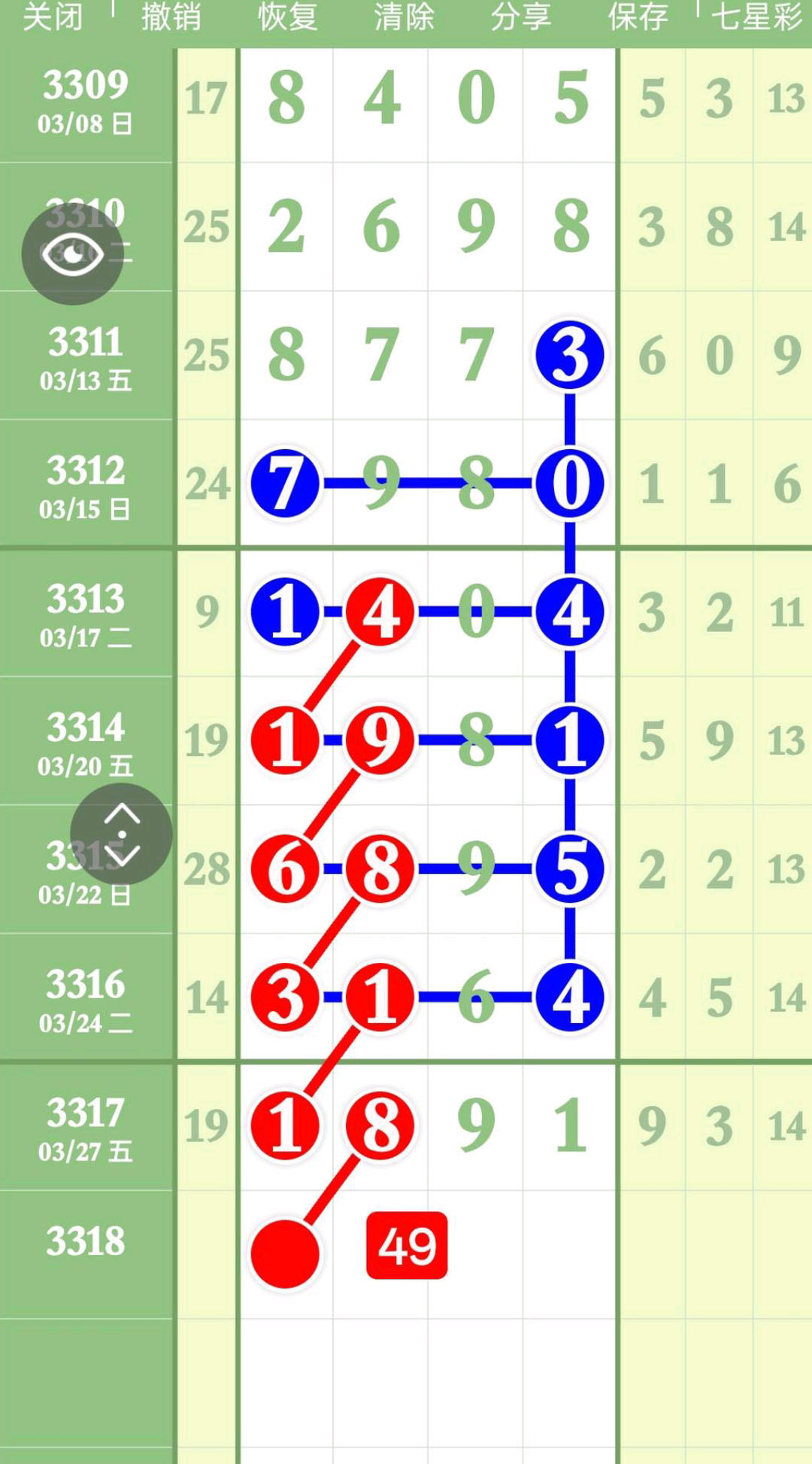Tap 关闭 to close the chart
812x1464 pixels.
pos(53,17)
